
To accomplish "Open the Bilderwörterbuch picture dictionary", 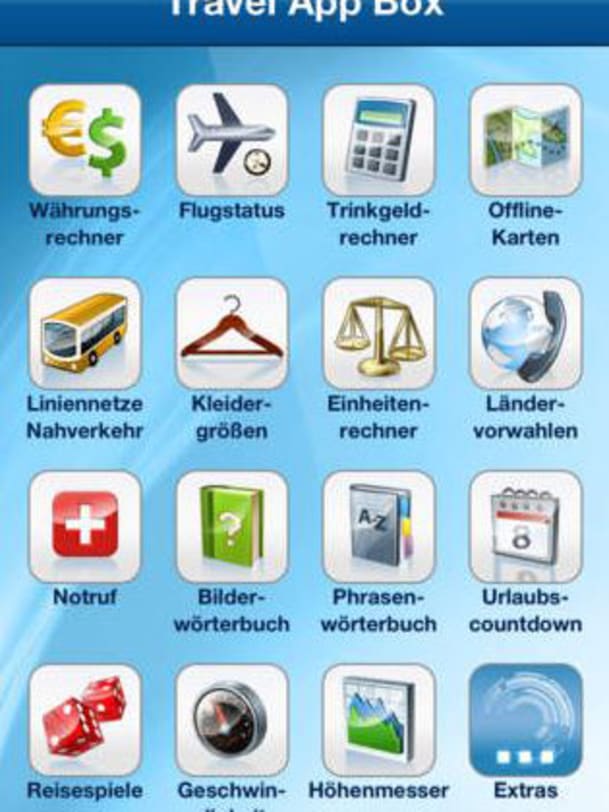I will 231,526.
